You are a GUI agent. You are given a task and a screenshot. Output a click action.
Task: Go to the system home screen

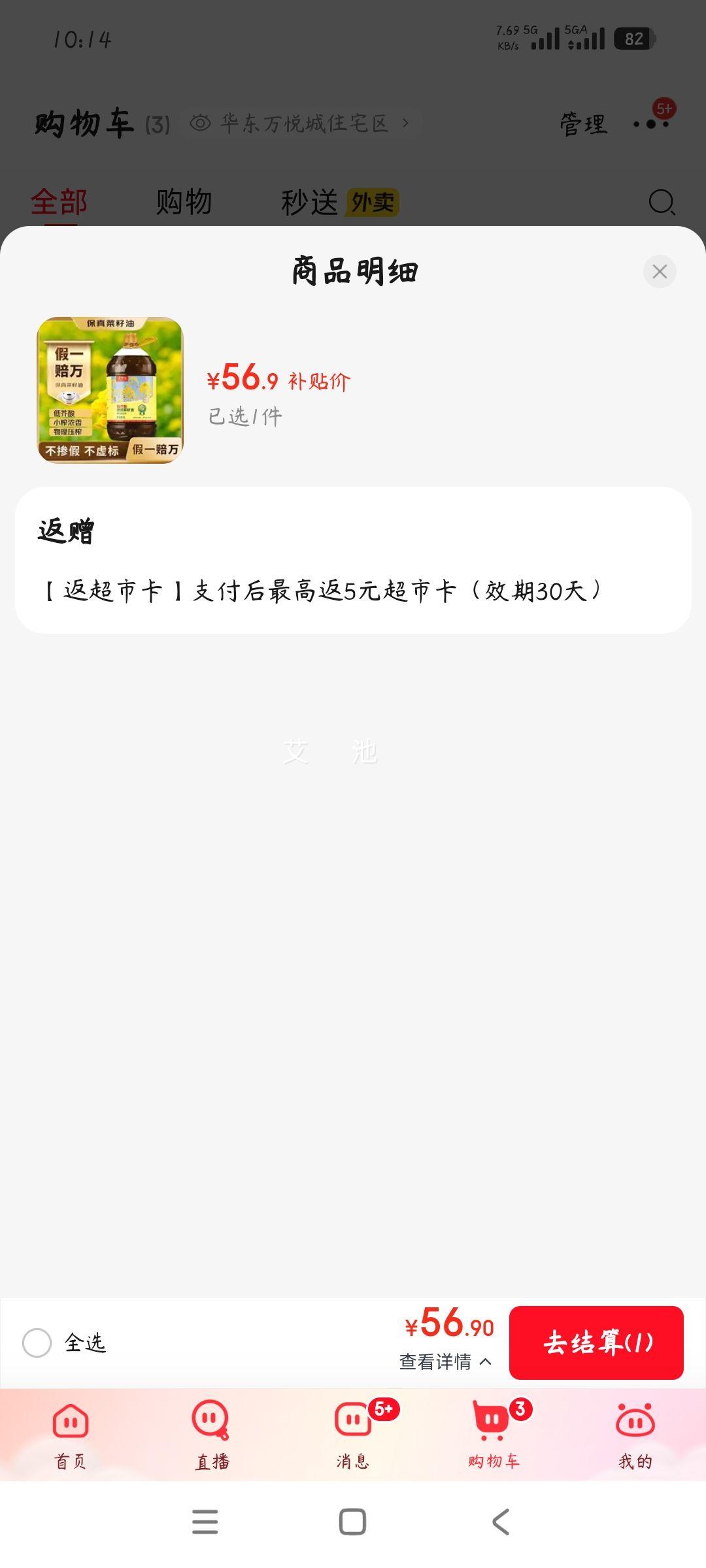coord(352,1522)
